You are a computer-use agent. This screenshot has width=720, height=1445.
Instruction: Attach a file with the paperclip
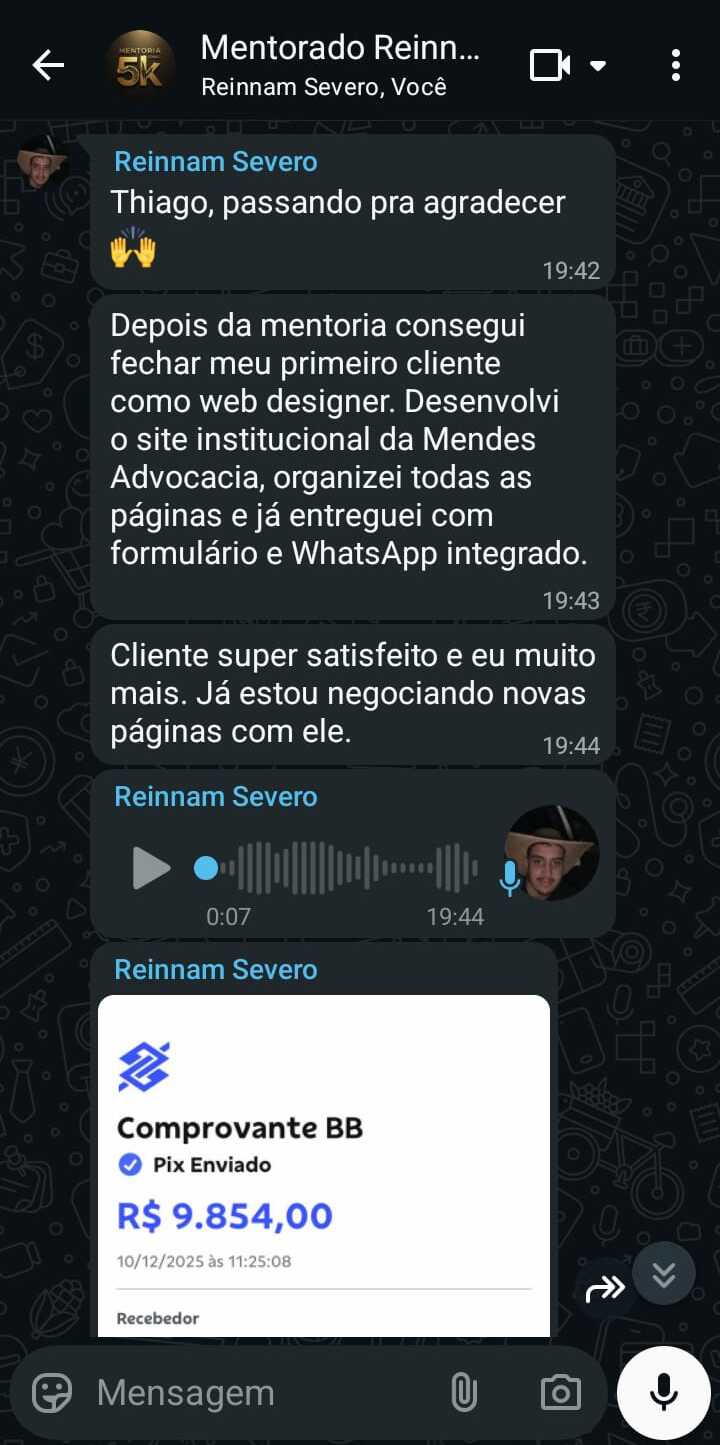click(464, 1392)
